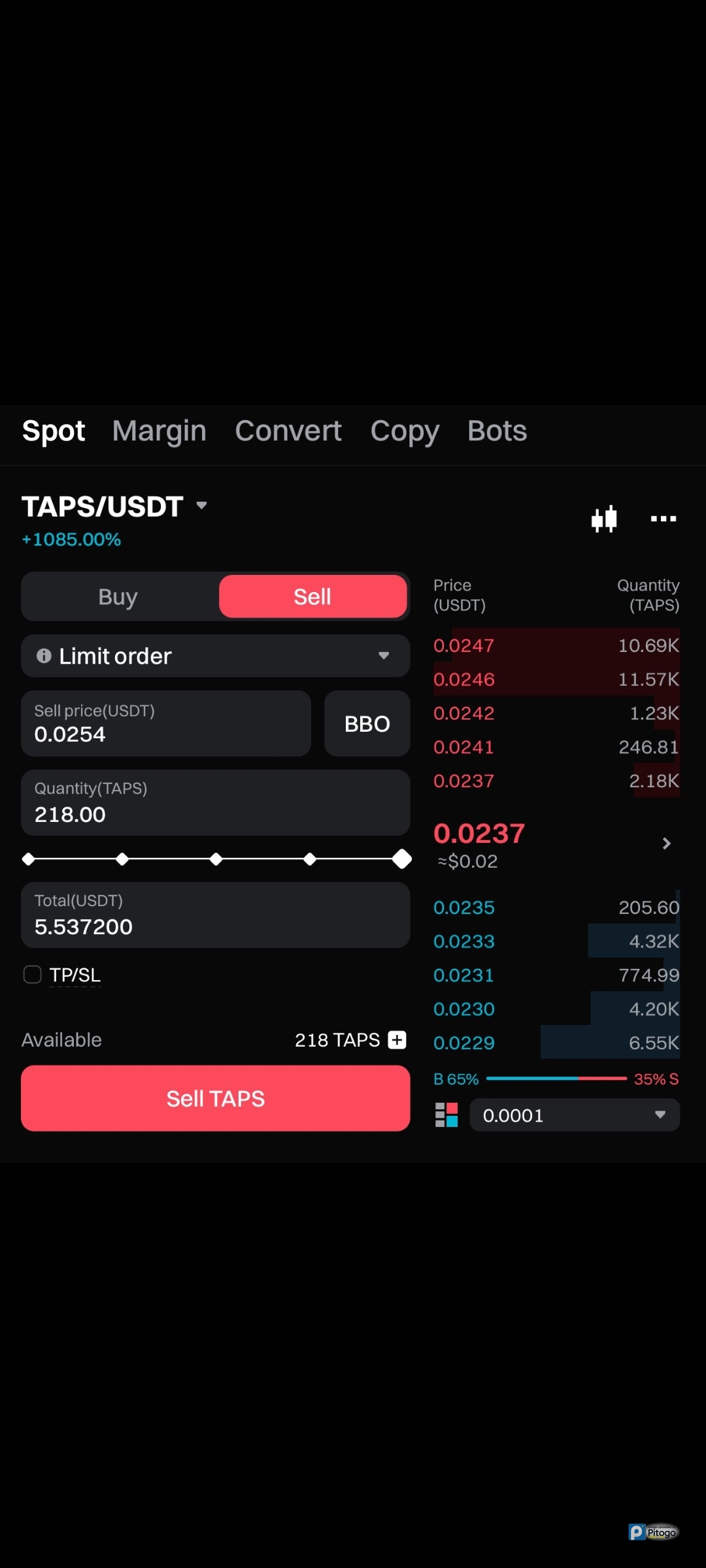Viewport: 706px width, 1568px height.
Task: Tap the BBO button
Action: (367, 724)
